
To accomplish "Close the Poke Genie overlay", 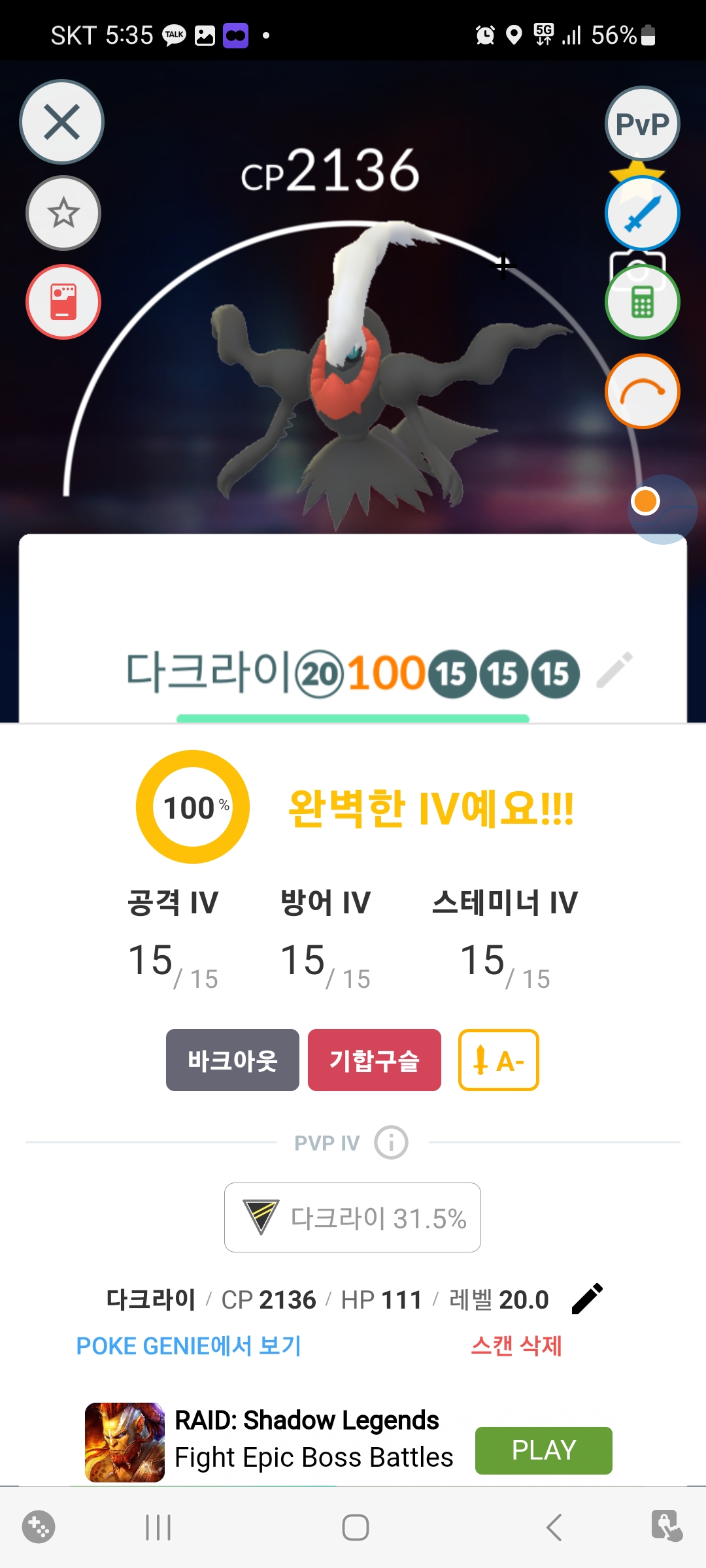I will (x=61, y=122).
